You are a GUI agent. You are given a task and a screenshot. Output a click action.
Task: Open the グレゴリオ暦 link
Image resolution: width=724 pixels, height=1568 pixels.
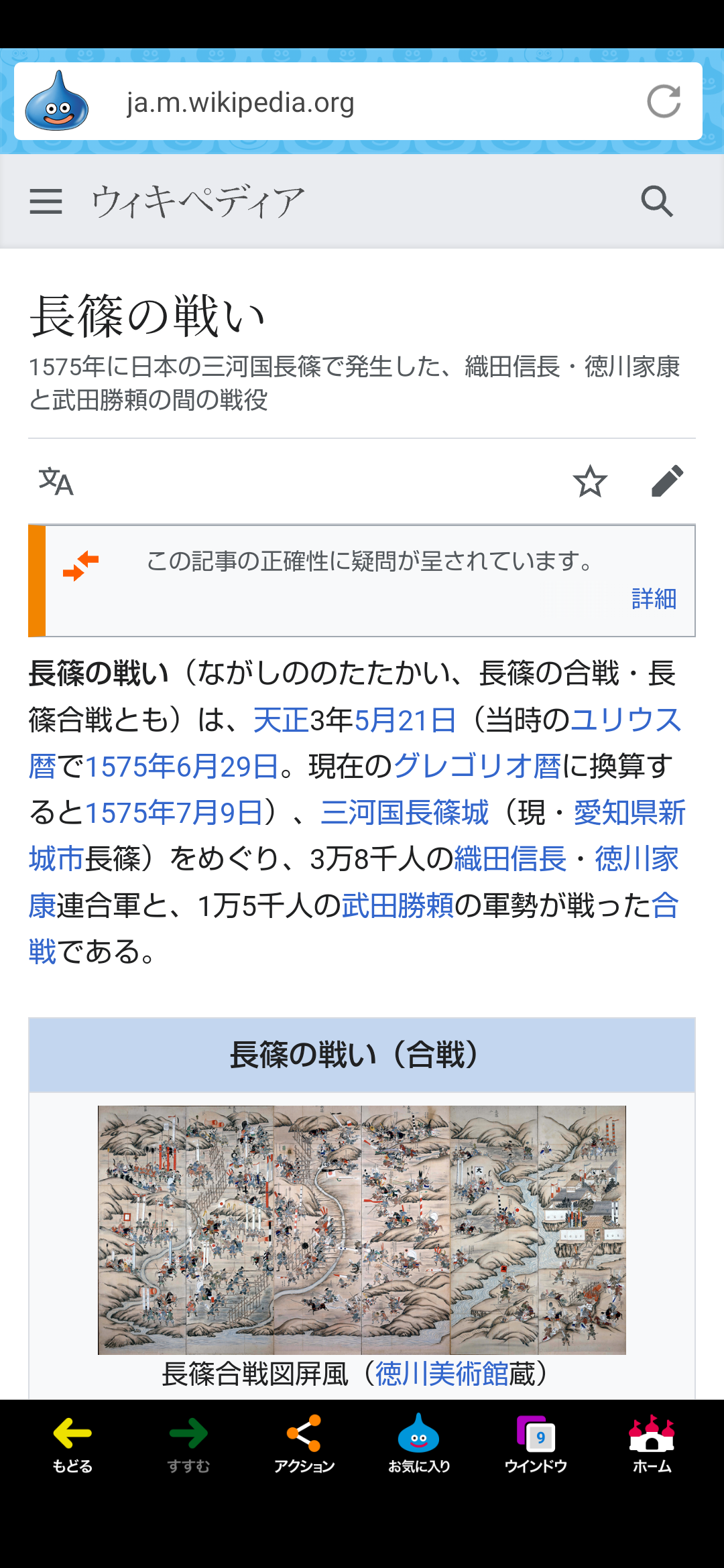pyautogui.click(x=477, y=766)
